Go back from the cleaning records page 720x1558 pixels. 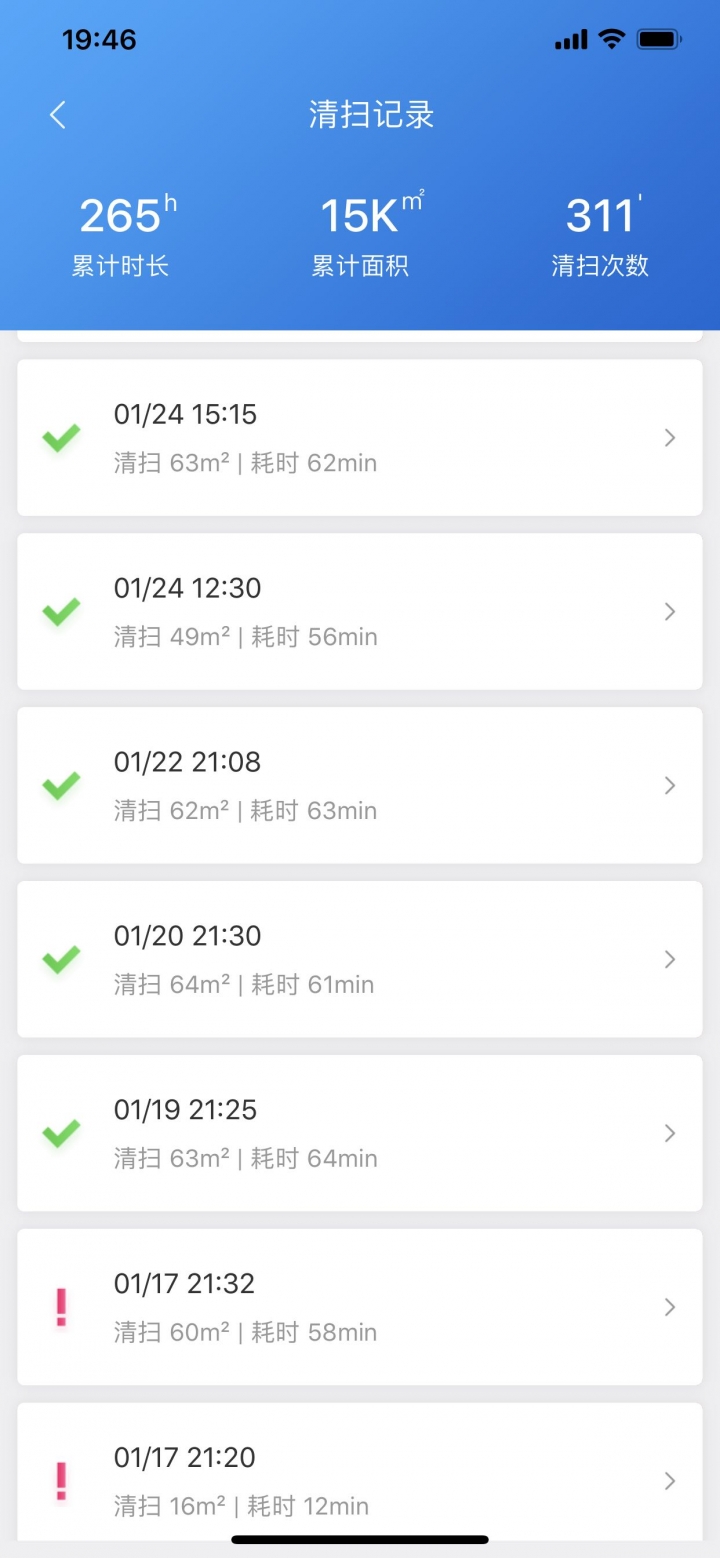pos(58,115)
